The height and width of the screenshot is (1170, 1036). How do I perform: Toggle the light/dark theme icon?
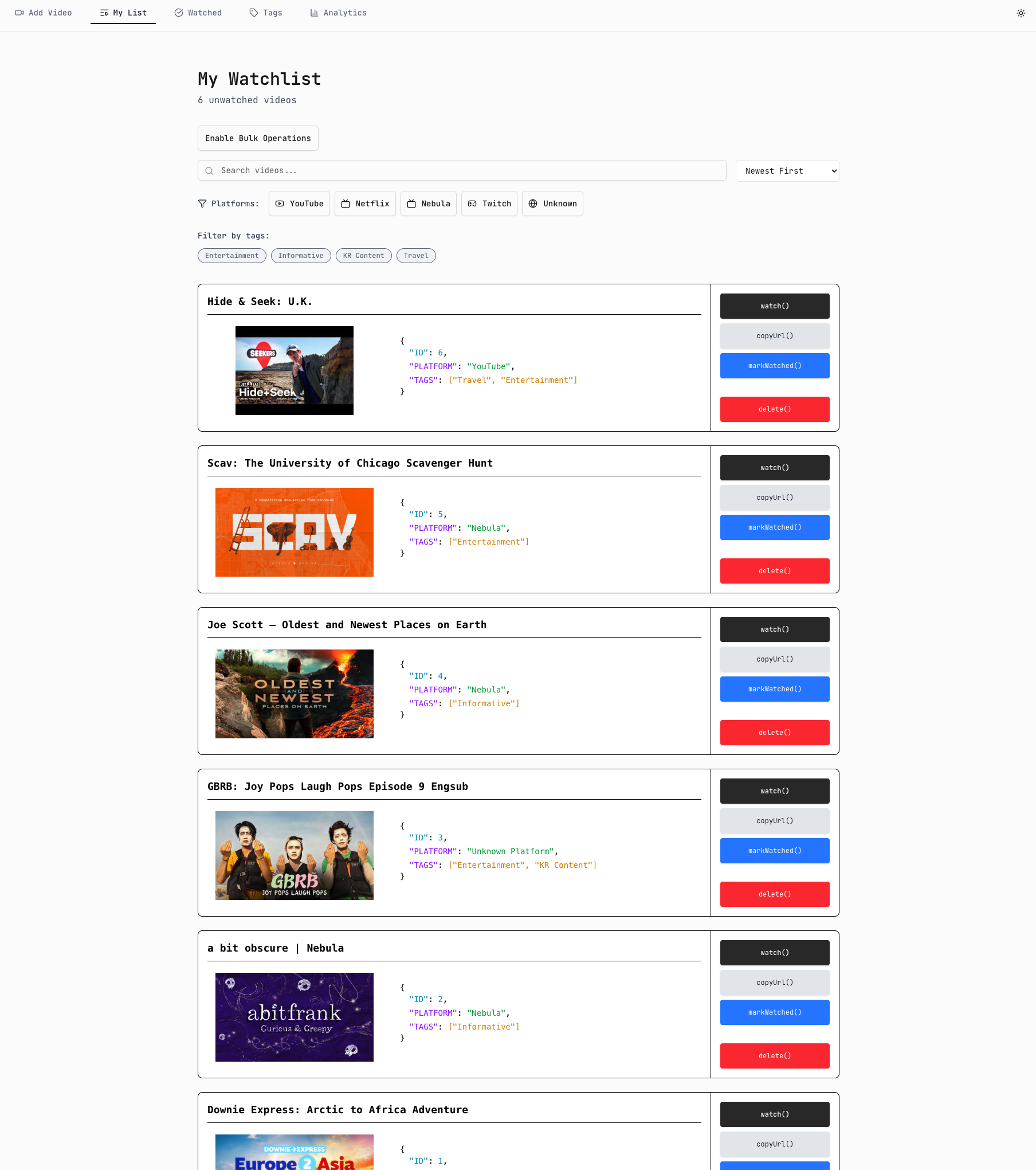(1021, 13)
